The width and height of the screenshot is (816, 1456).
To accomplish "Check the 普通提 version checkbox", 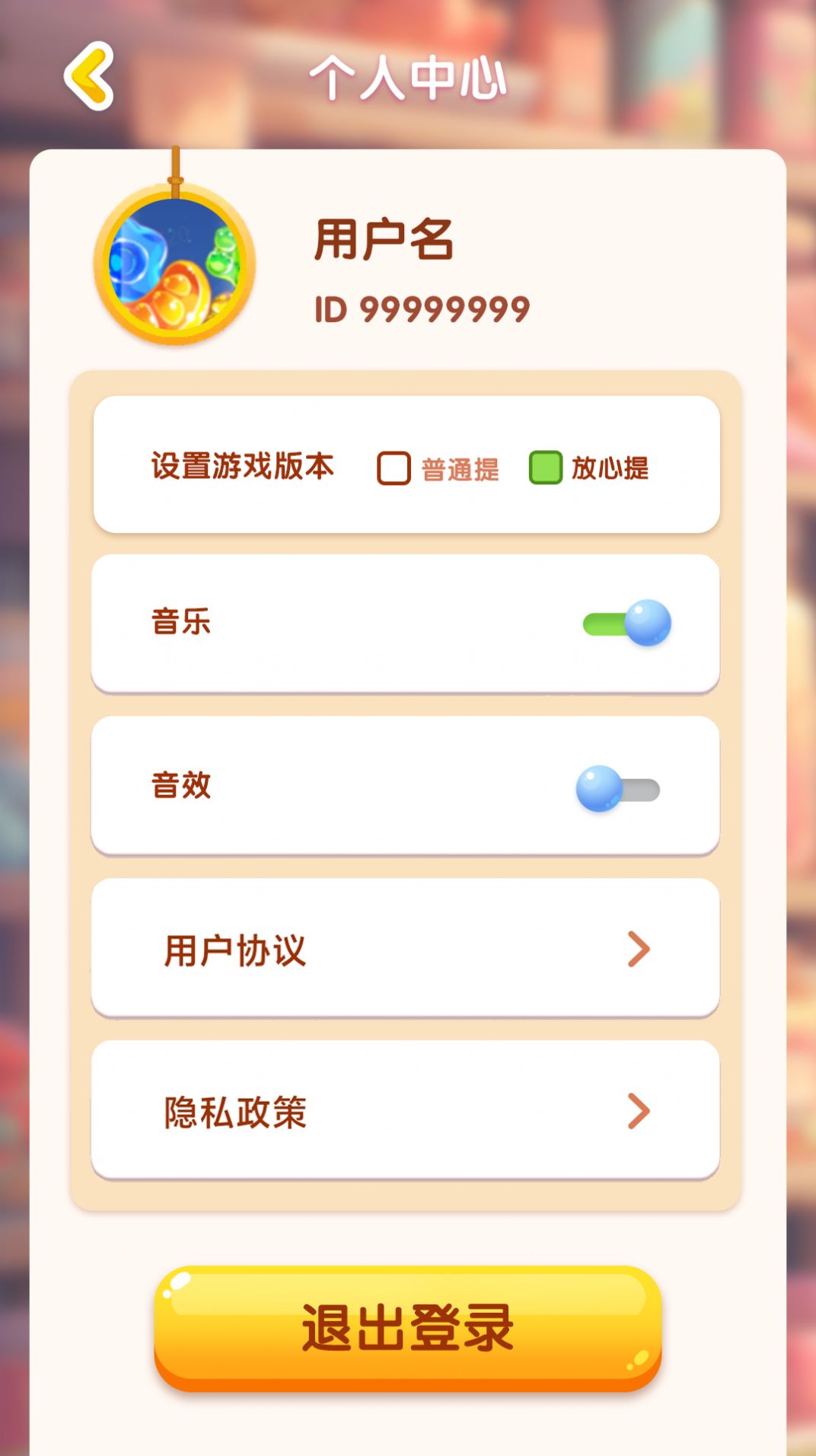I will (393, 465).
